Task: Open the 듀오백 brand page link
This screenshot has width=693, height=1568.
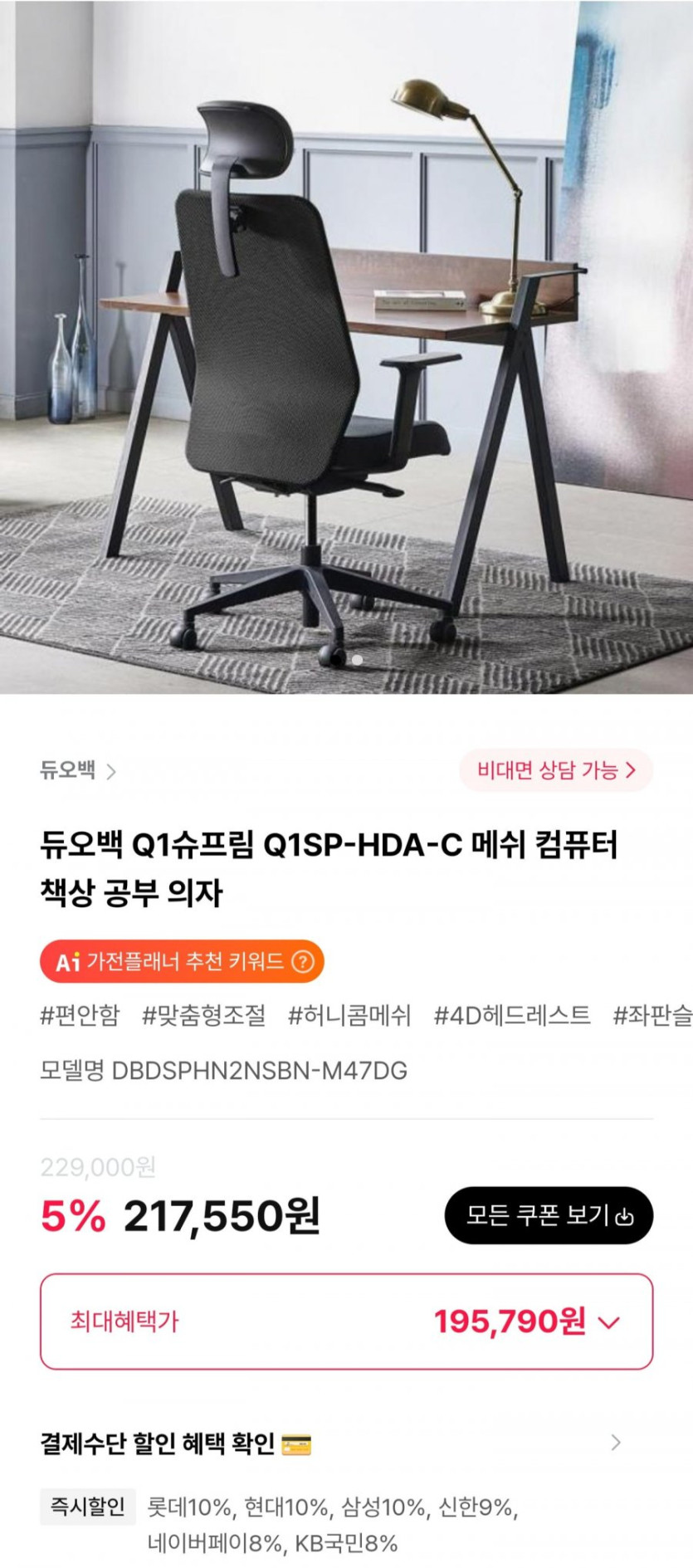Action: [78, 770]
